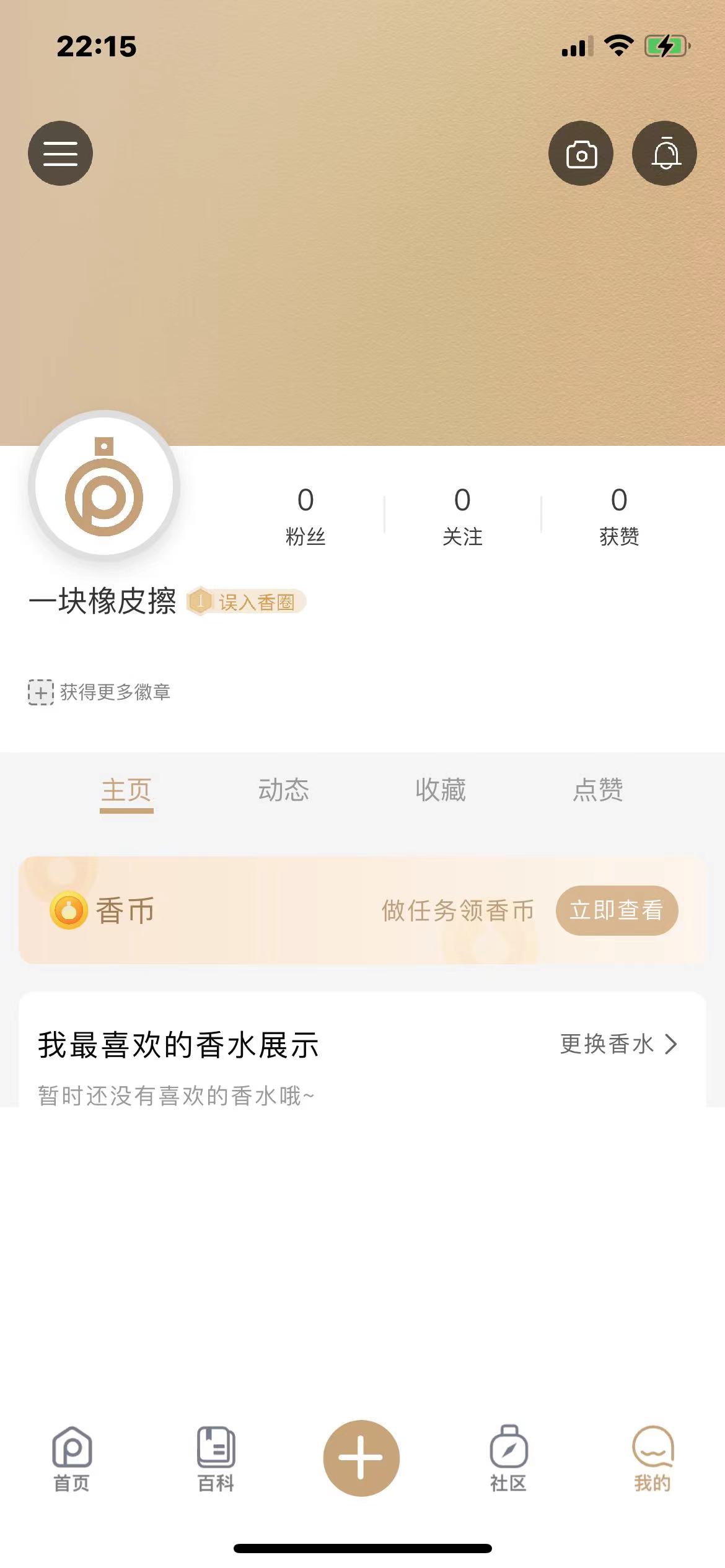
Task: Open the 百科 encyclopedia tab
Action: pyautogui.click(x=216, y=1459)
